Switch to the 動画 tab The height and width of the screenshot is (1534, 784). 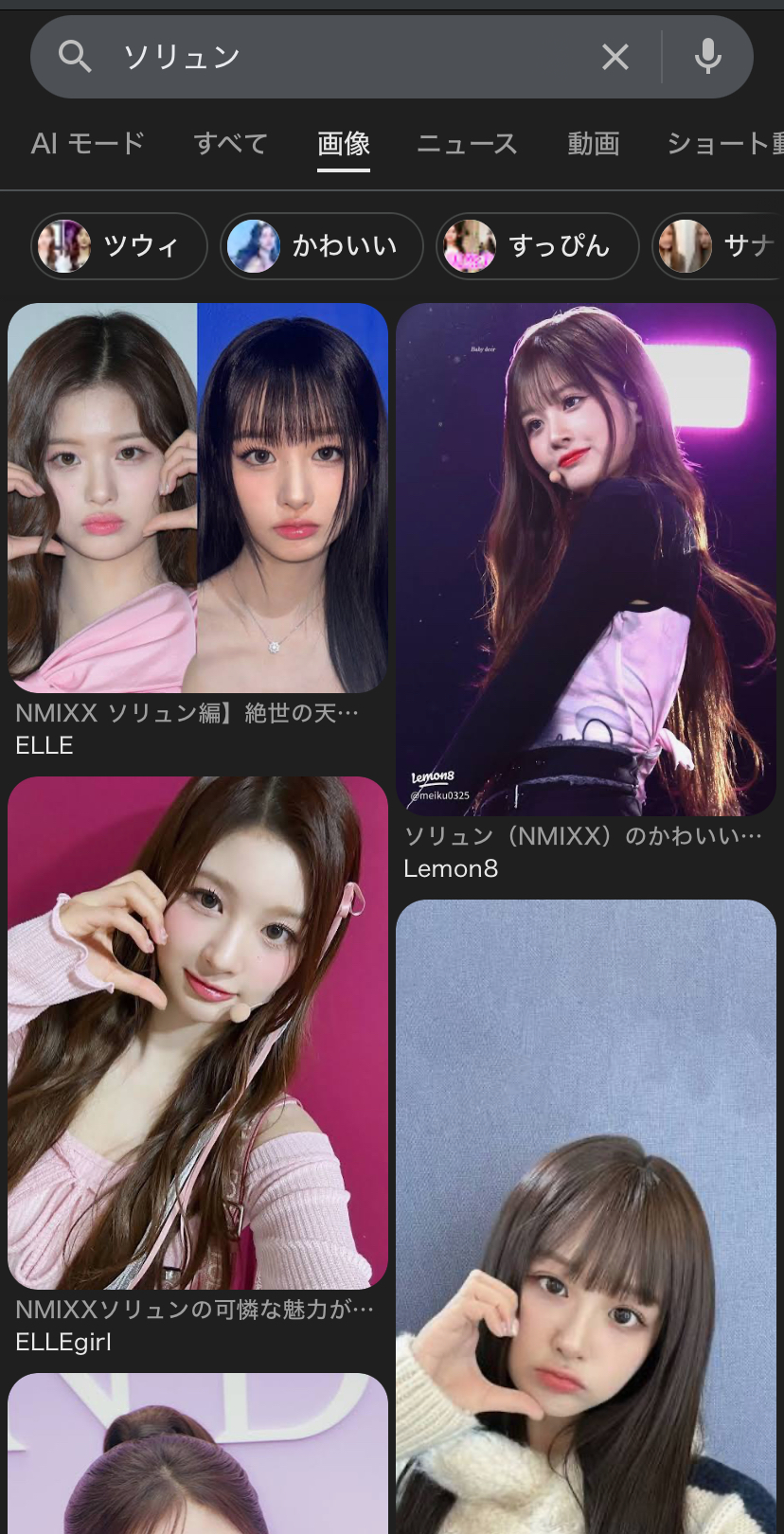tap(594, 144)
